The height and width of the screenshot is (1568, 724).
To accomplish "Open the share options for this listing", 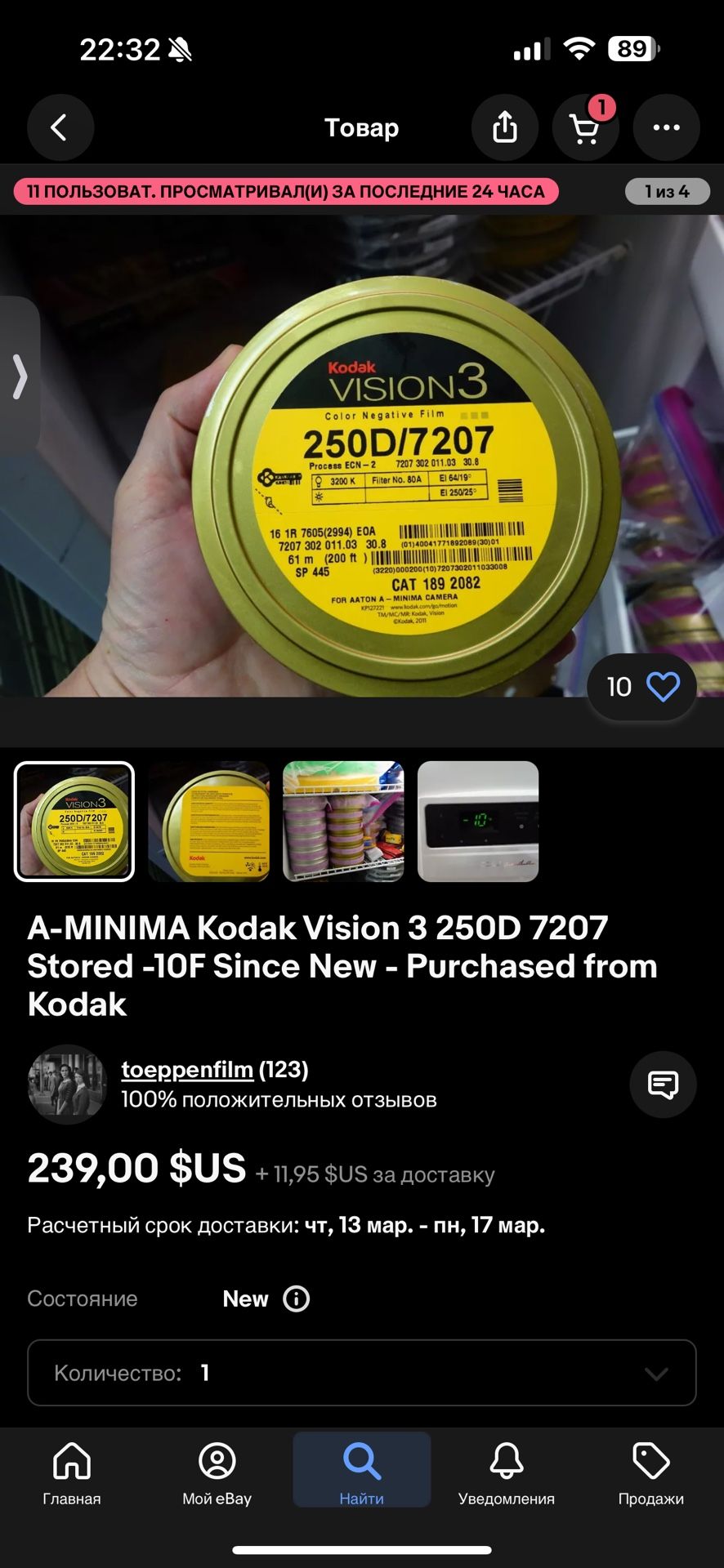I will (x=505, y=127).
